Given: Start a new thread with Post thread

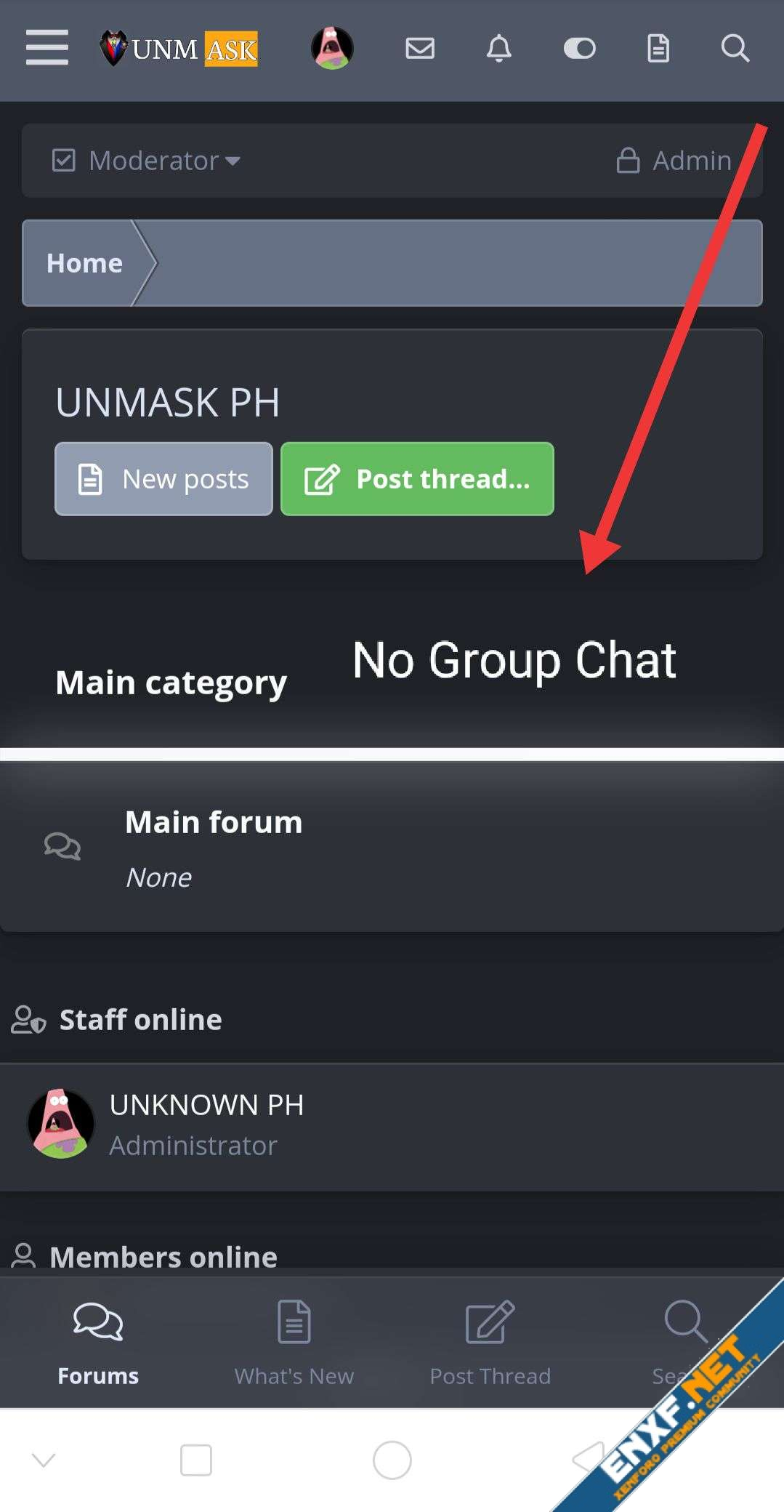Looking at the screenshot, I should tap(417, 479).
